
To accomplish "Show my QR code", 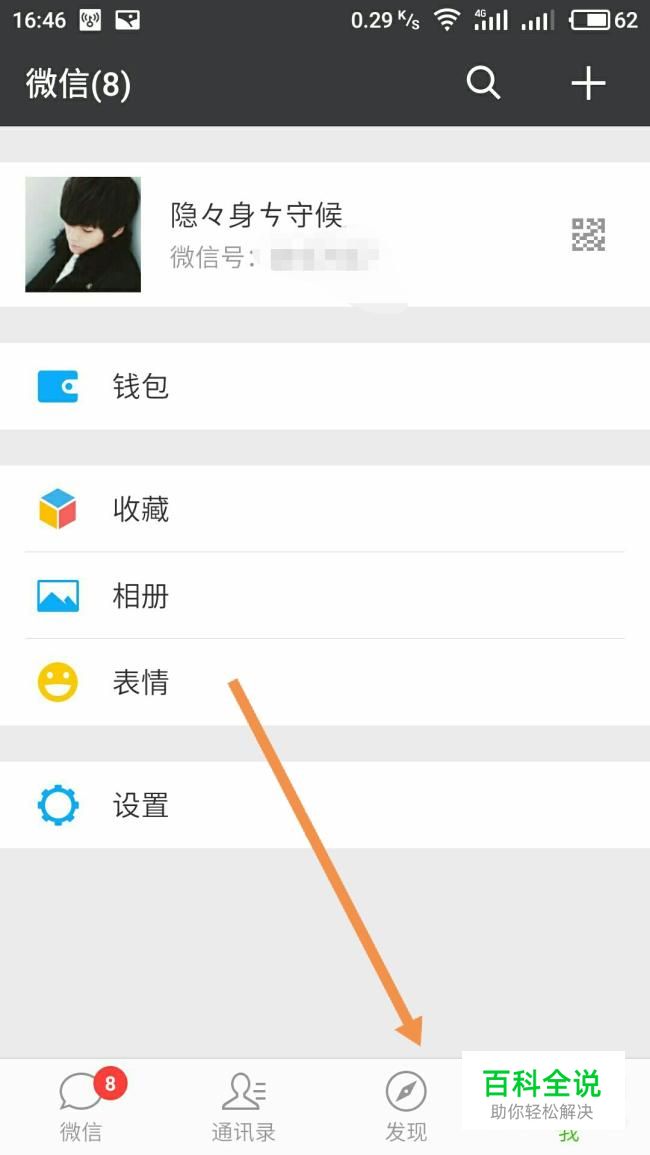I will click(x=588, y=235).
